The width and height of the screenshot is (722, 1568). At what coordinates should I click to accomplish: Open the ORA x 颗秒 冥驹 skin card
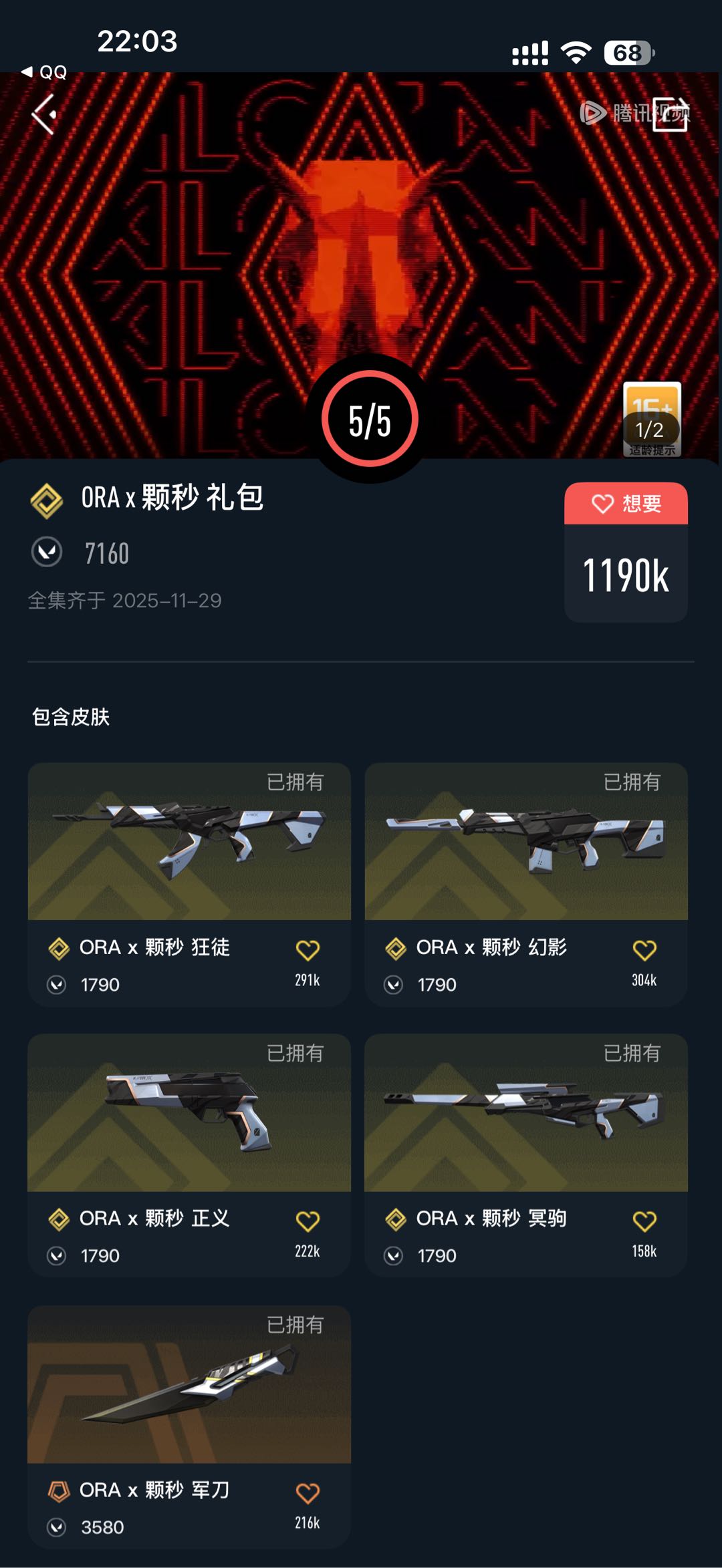click(526, 1114)
